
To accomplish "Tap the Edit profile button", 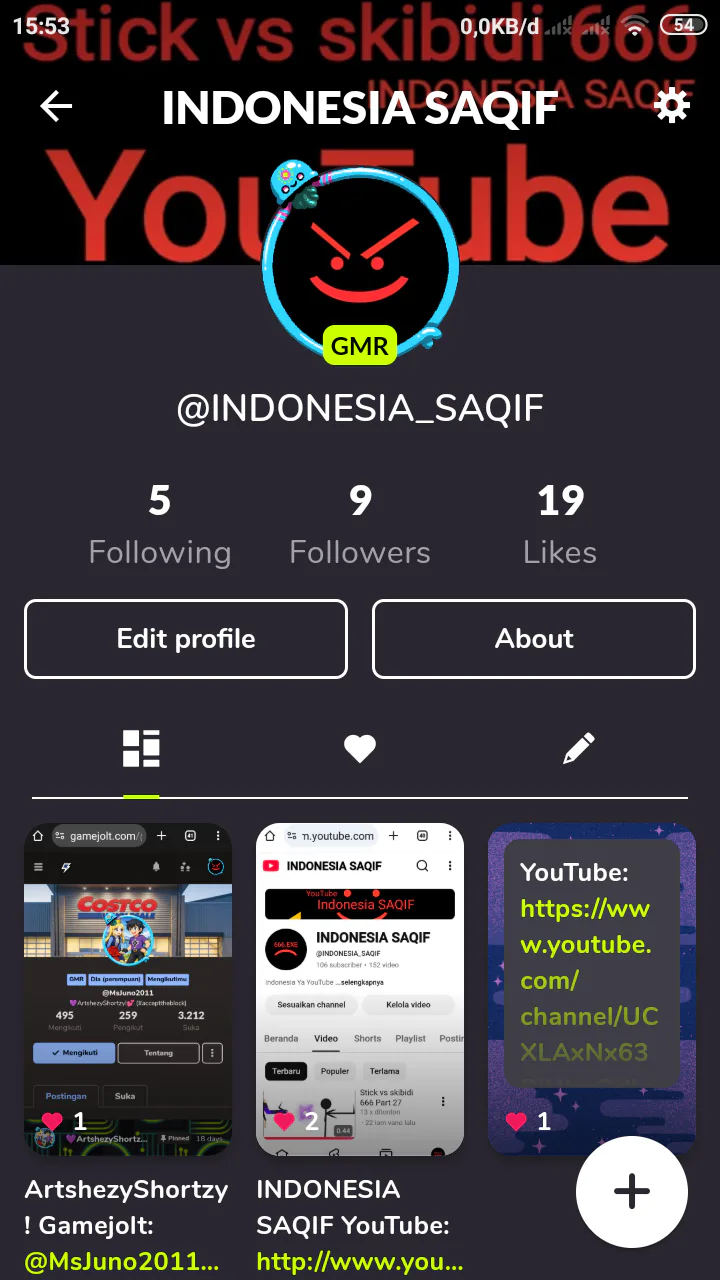I will (186, 639).
